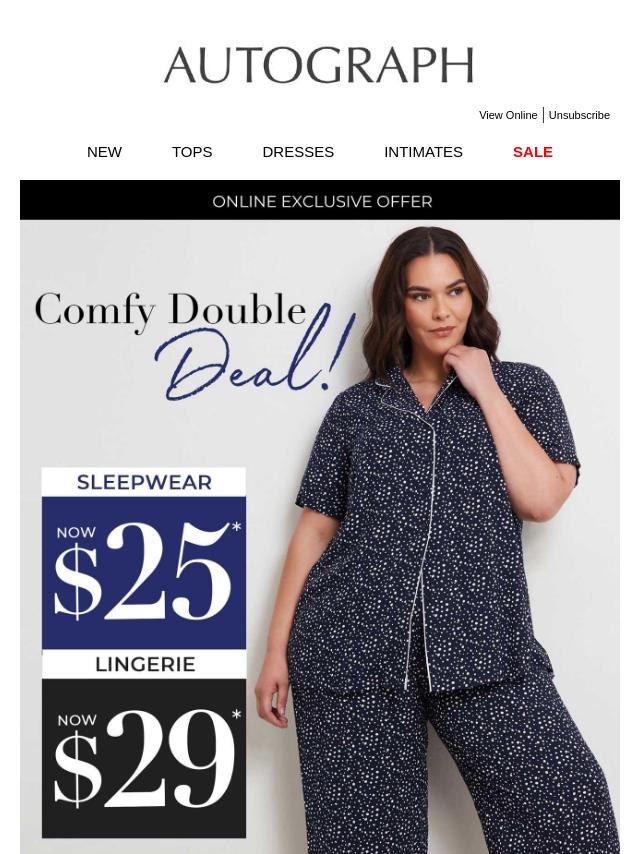Visit the SALE section

(x=532, y=152)
